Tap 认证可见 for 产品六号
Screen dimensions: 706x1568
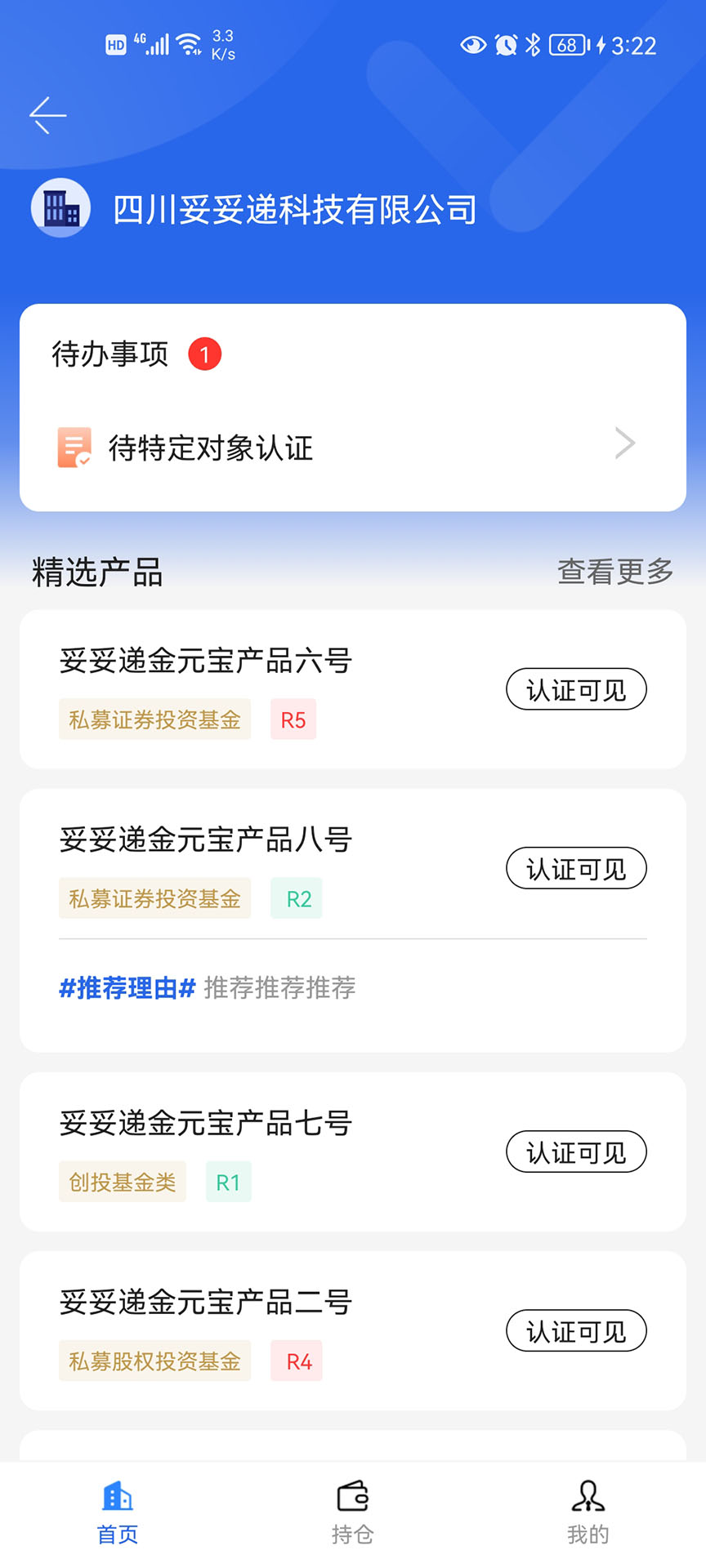point(576,690)
